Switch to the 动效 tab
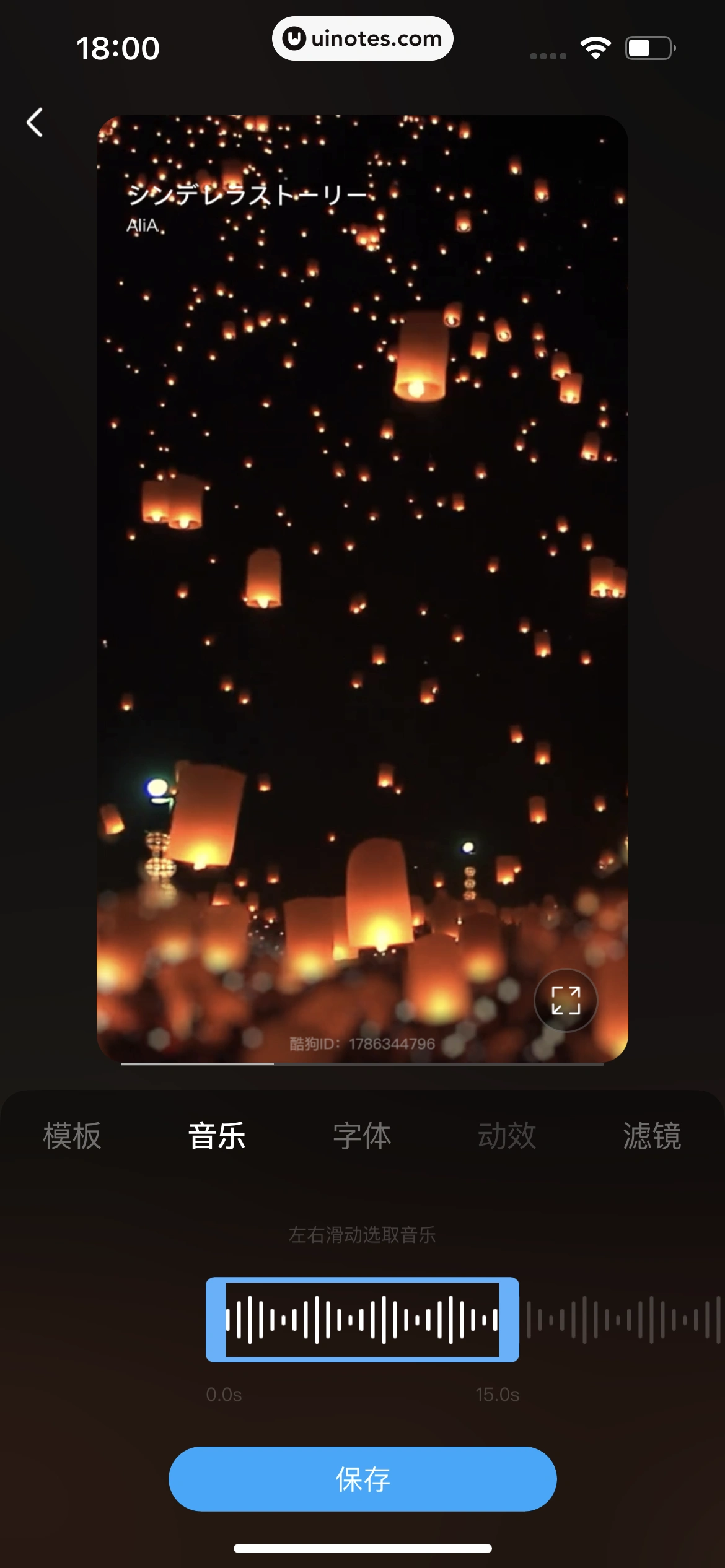 pyautogui.click(x=507, y=1136)
